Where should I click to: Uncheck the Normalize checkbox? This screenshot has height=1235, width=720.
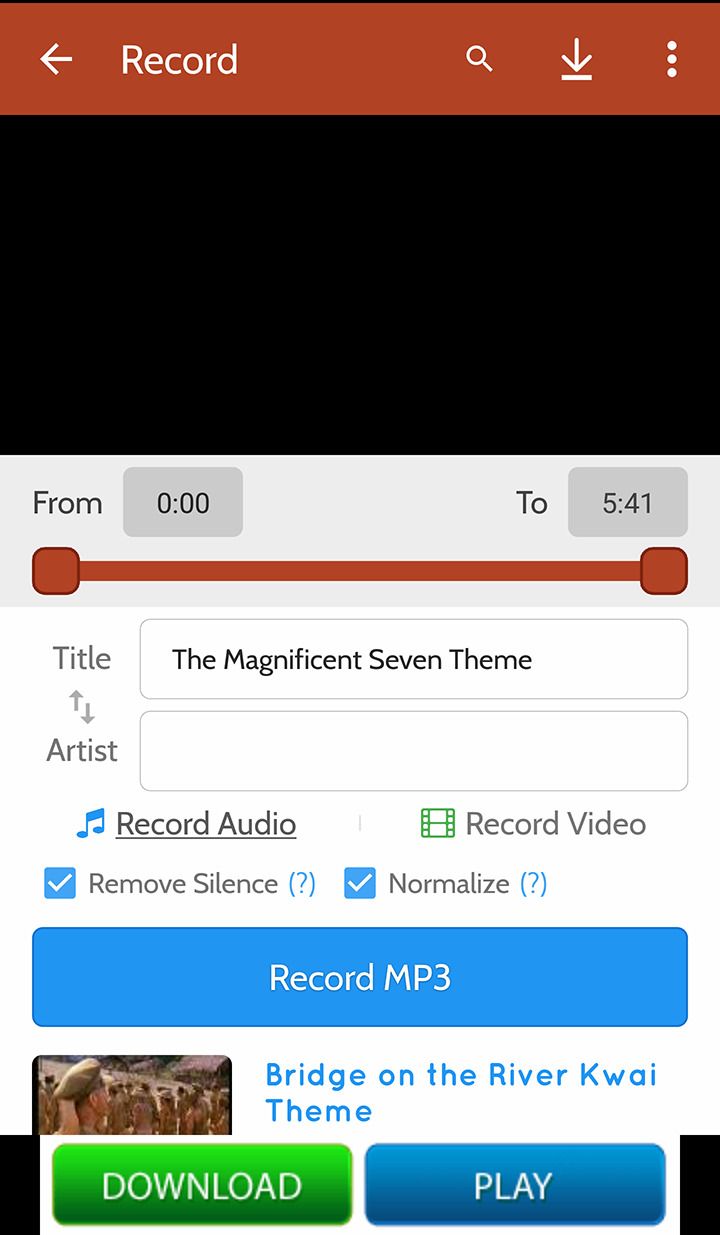(360, 884)
